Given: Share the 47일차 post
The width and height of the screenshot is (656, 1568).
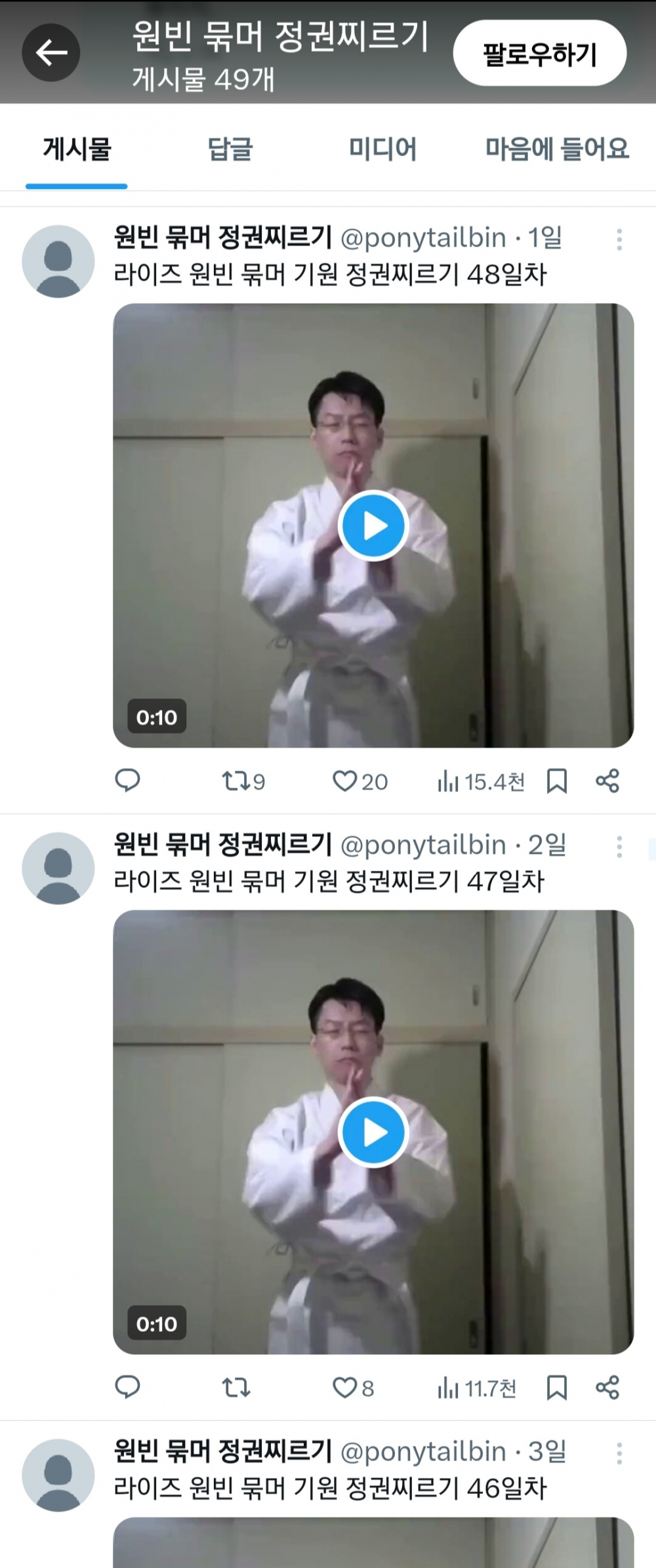Looking at the screenshot, I should 607,1387.
